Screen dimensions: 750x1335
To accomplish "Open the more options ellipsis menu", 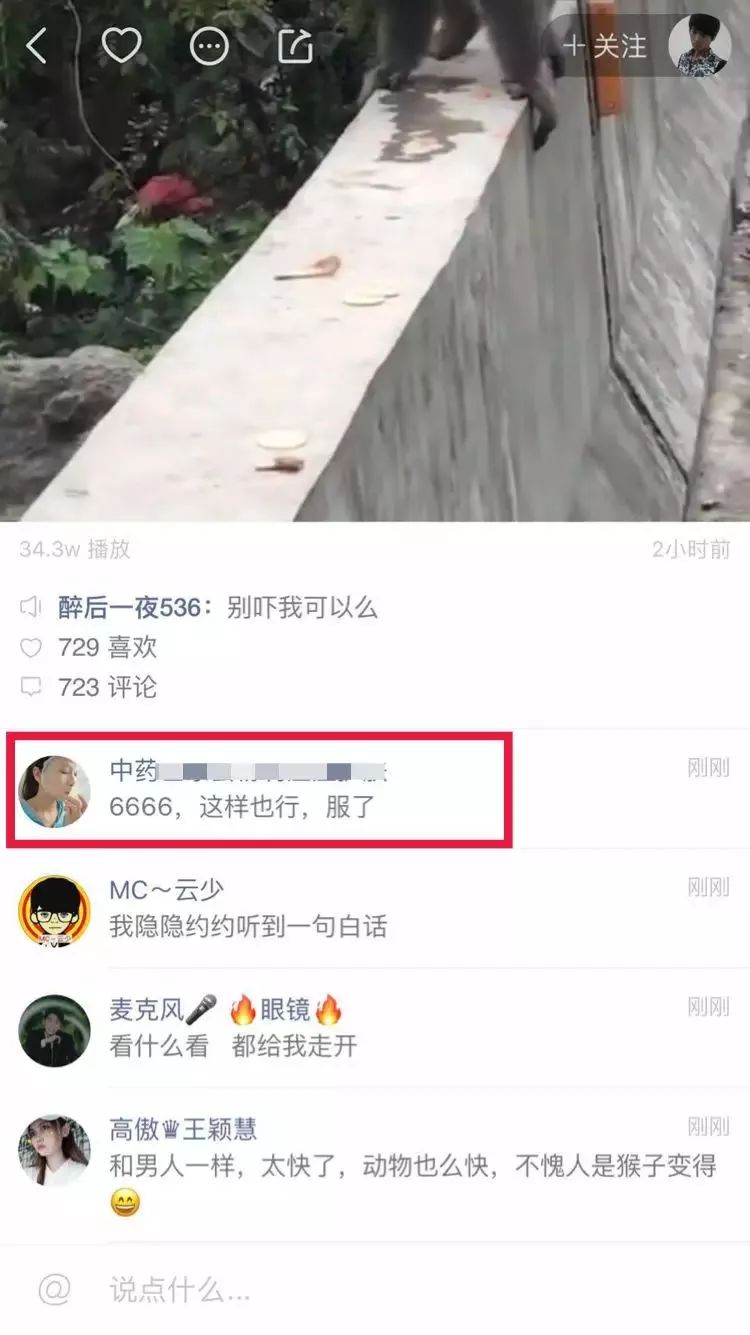I will (209, 46).
